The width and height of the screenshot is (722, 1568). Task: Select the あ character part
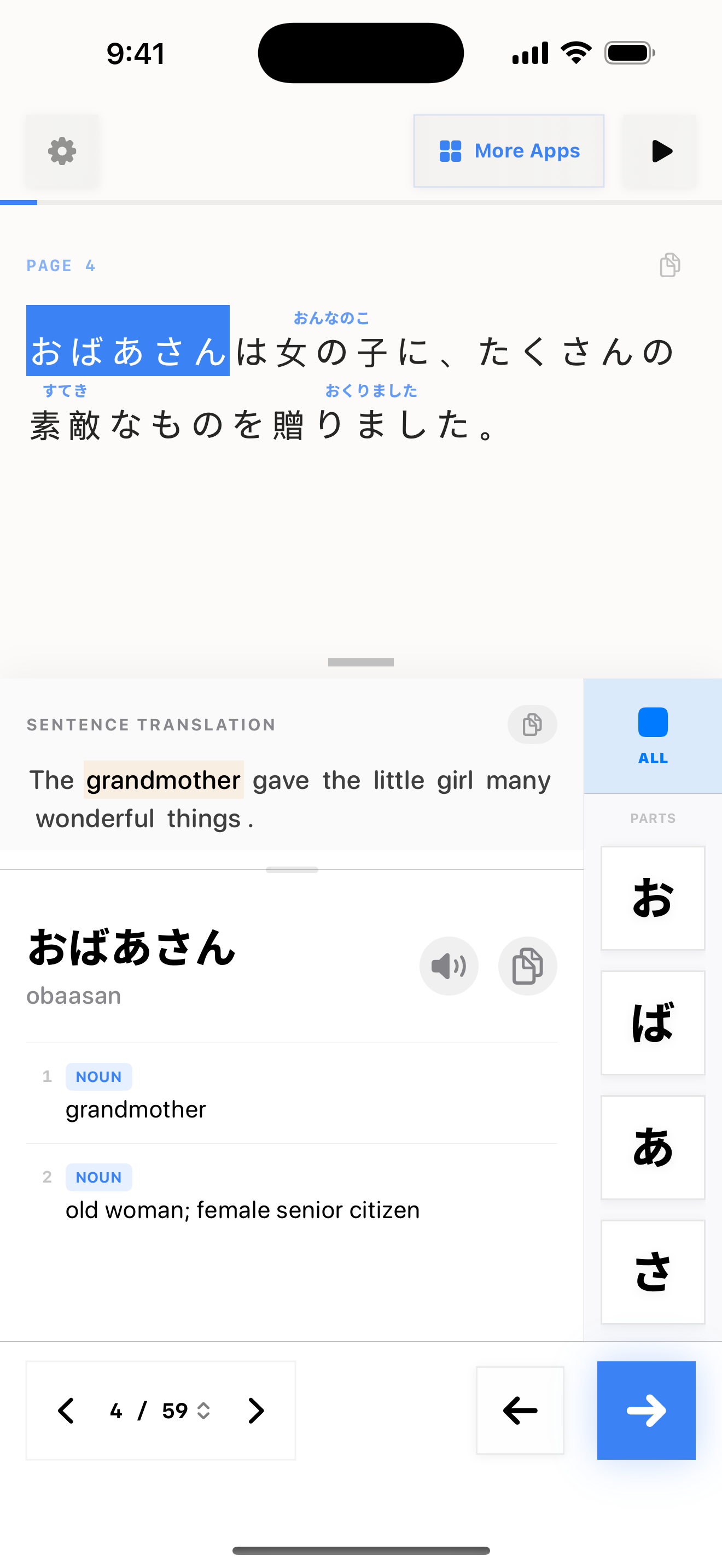coord(653,1148)
